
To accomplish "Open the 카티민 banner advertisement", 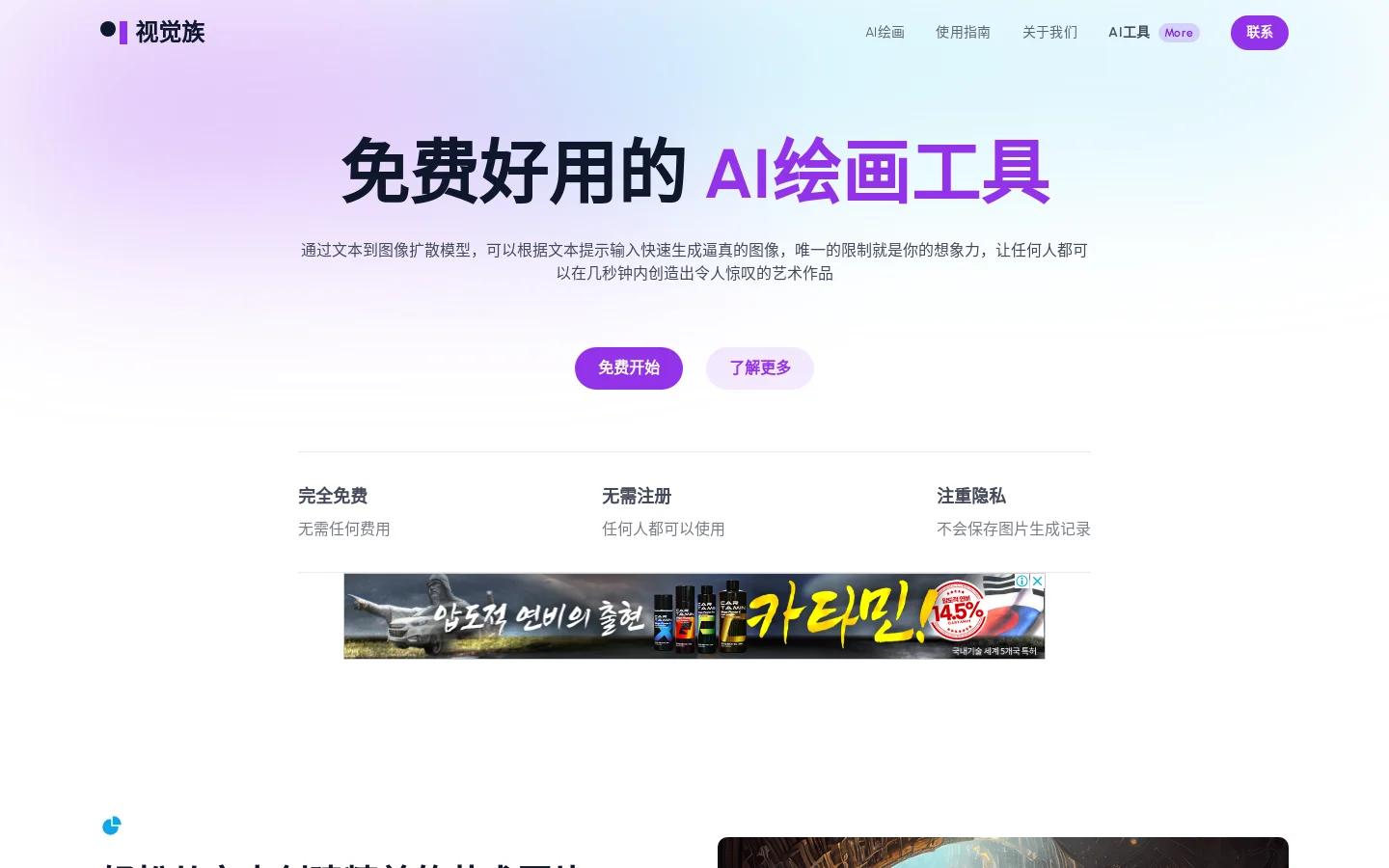I will pos(675,617).
